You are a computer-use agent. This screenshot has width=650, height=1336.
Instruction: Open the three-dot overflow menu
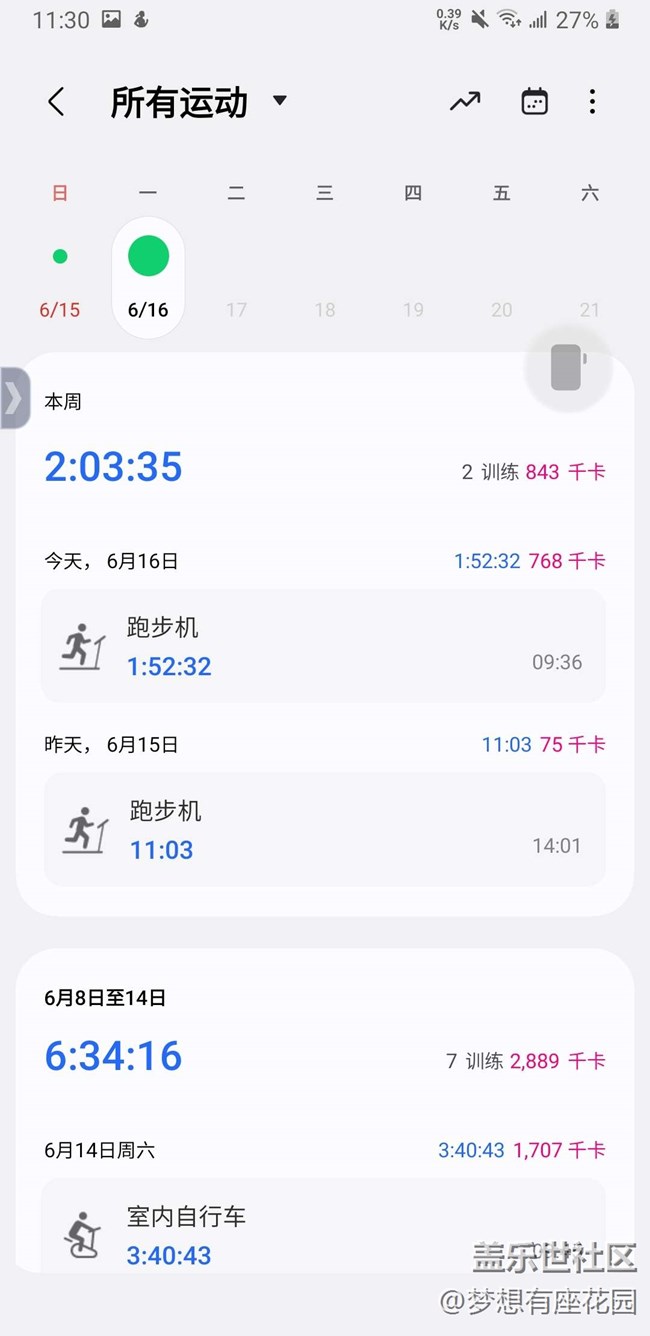point(592,102)
